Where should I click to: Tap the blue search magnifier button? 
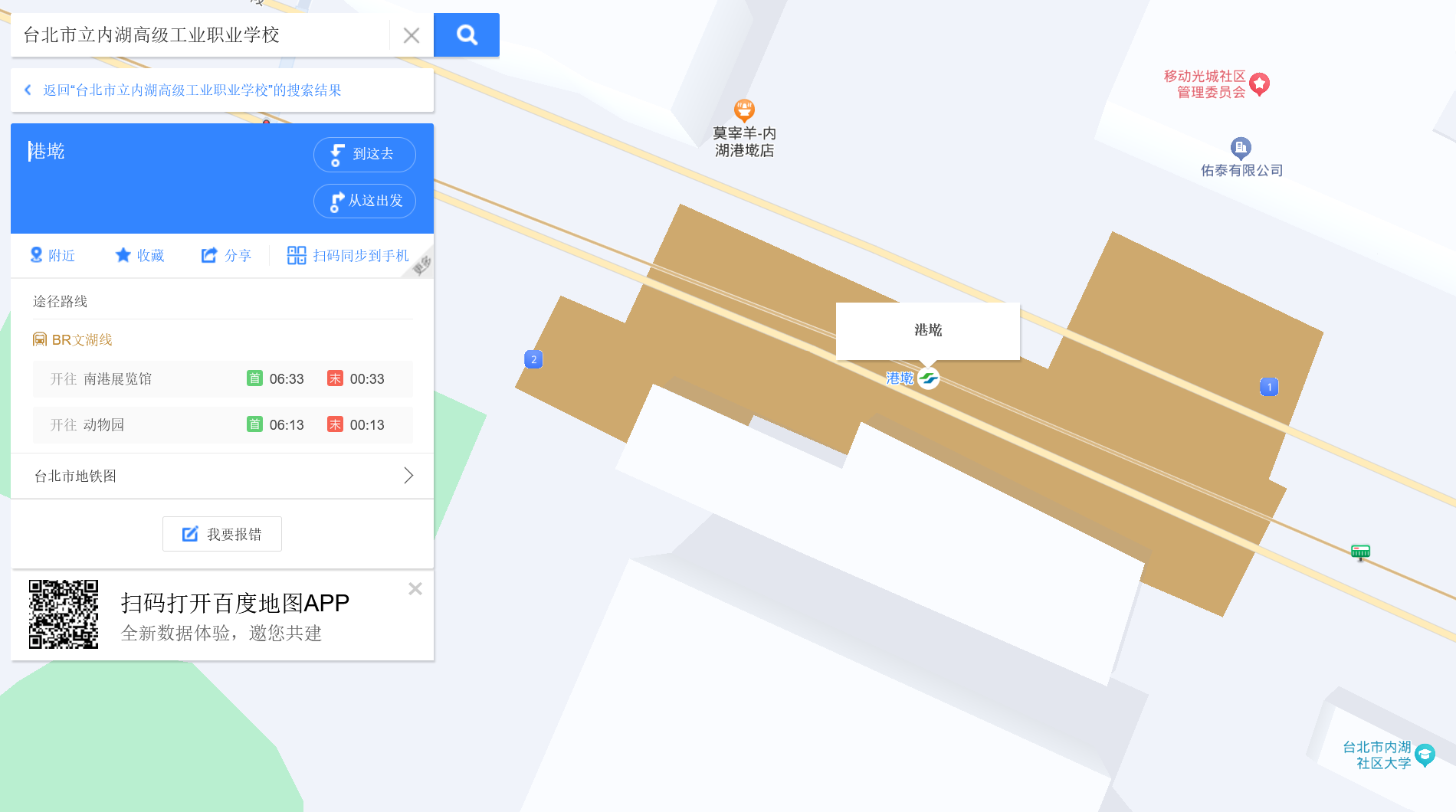[x=466, y=34]
